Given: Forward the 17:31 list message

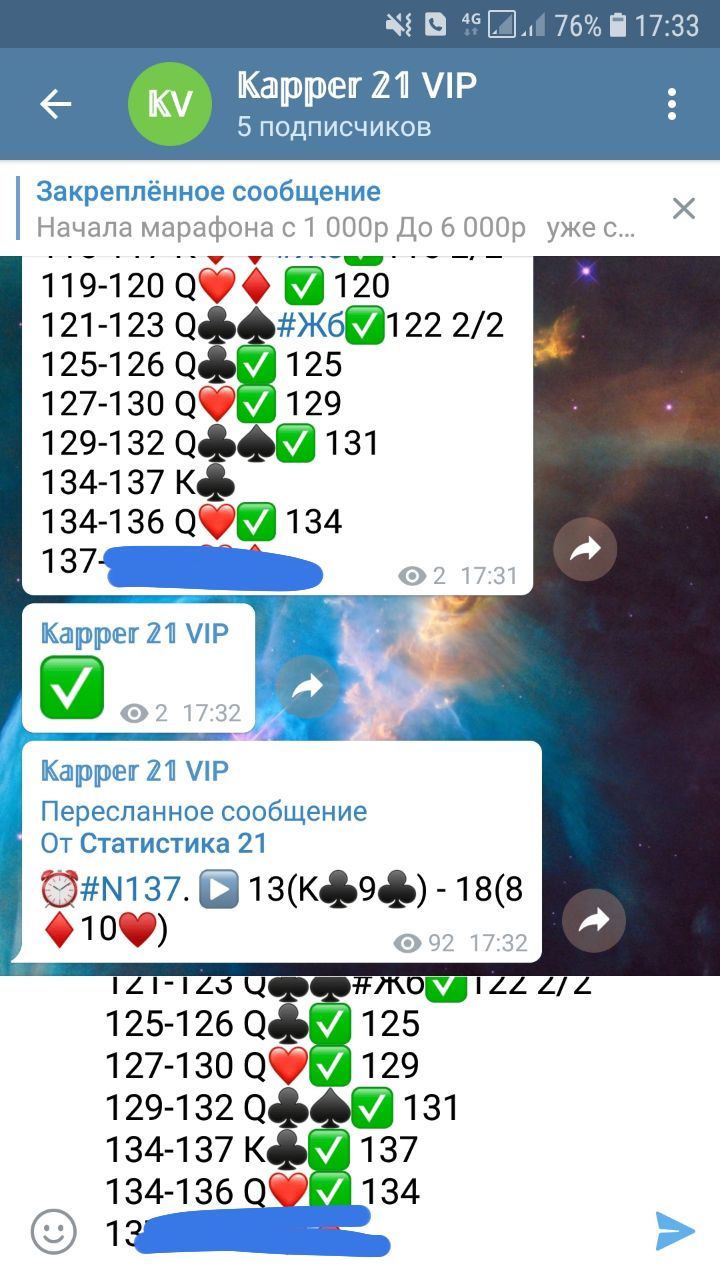Looking at the screenshot, I should tap(585, 549).
